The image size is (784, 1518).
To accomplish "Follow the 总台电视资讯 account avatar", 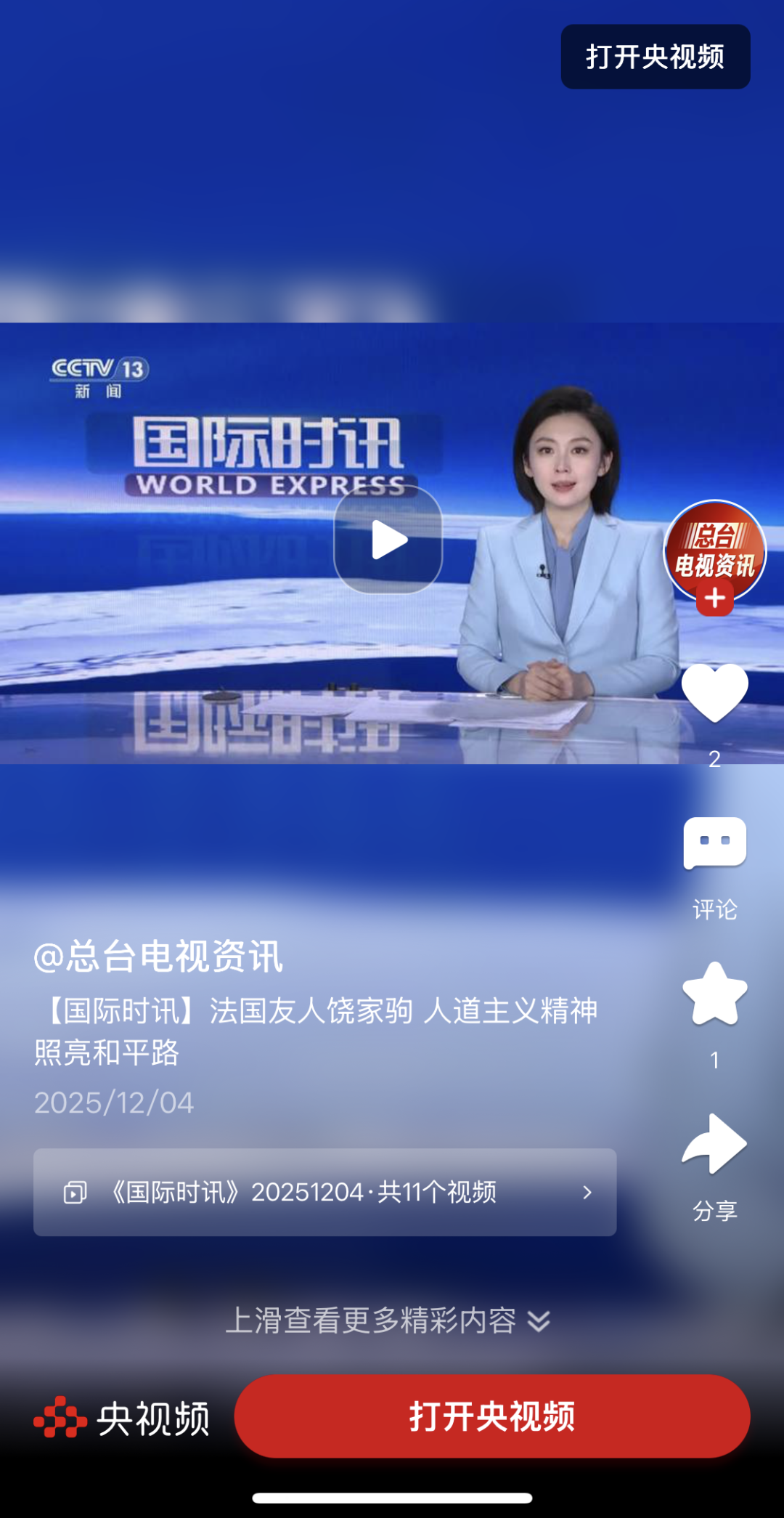I will [715, 598].
